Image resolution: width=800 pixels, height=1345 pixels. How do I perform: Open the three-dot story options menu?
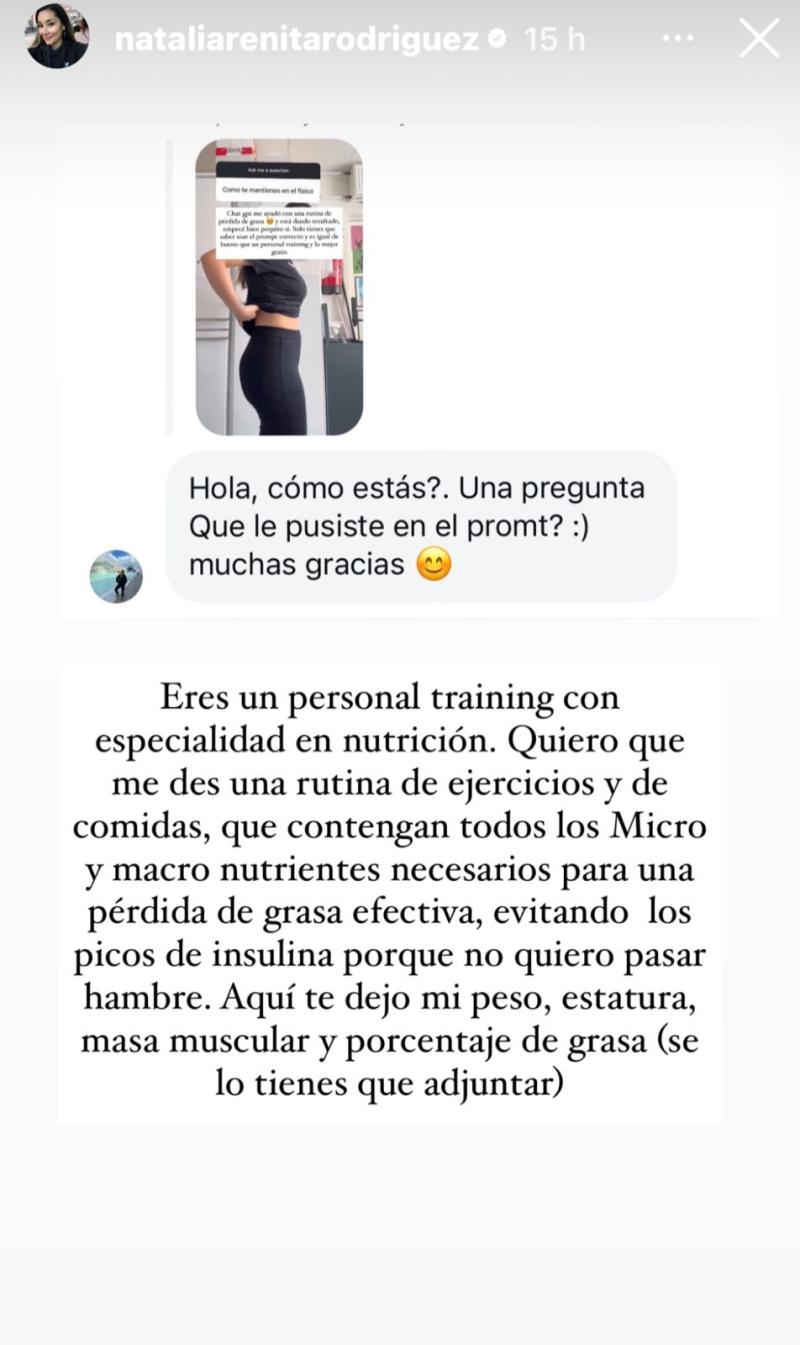(x=676, y=37)
